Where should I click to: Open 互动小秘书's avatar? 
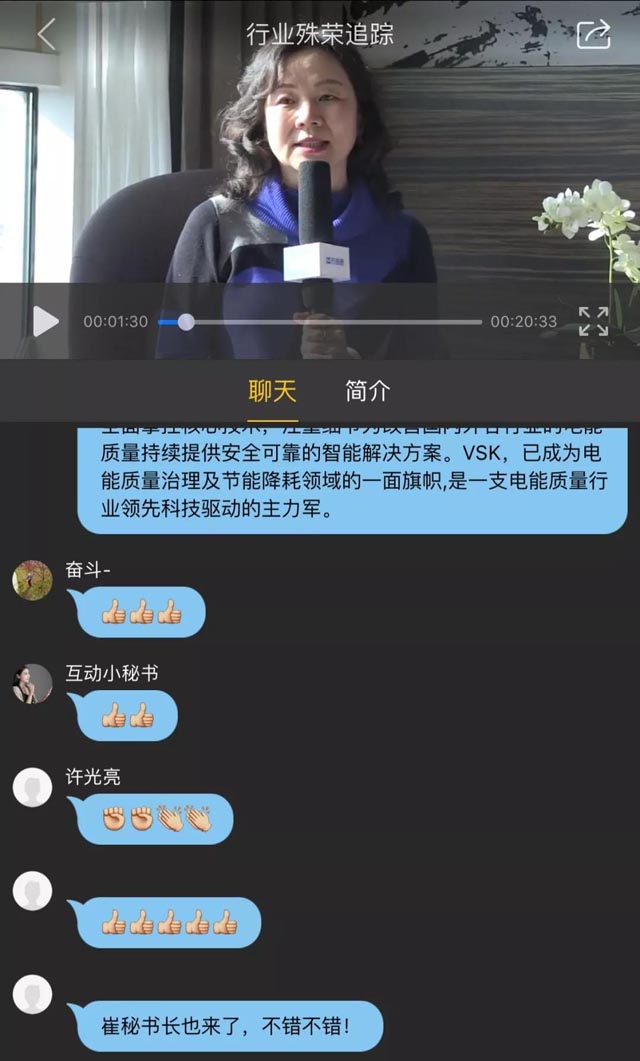click(32, 684)
